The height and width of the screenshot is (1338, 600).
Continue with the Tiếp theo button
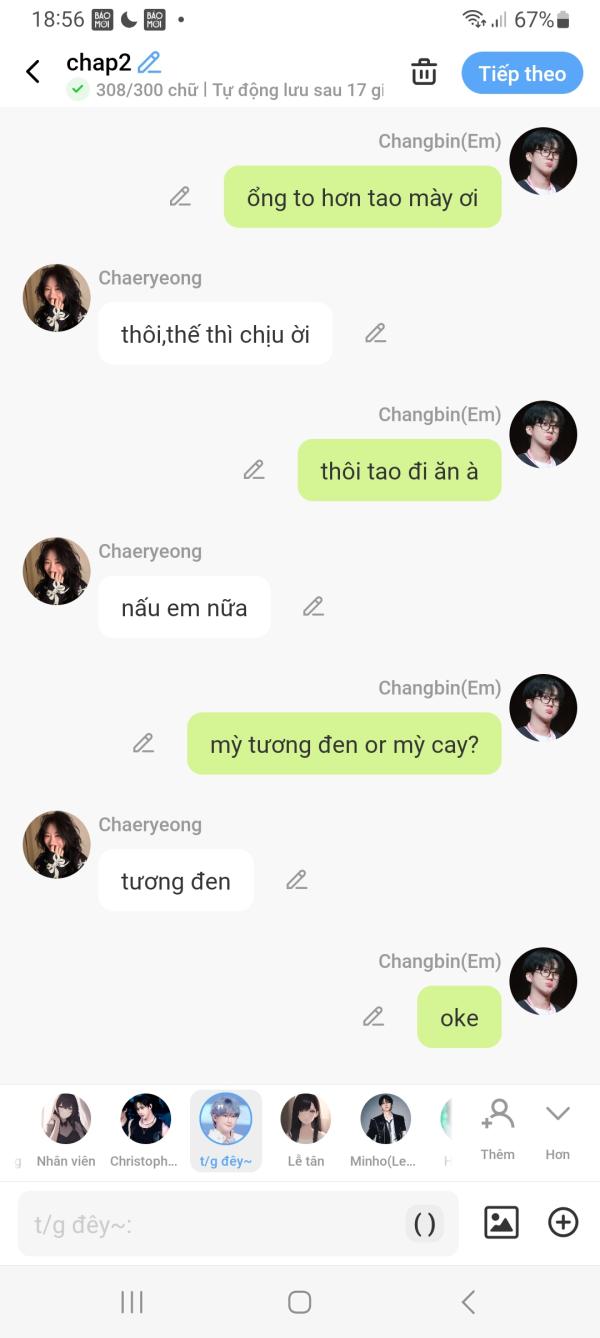click(x=521, y=73)
